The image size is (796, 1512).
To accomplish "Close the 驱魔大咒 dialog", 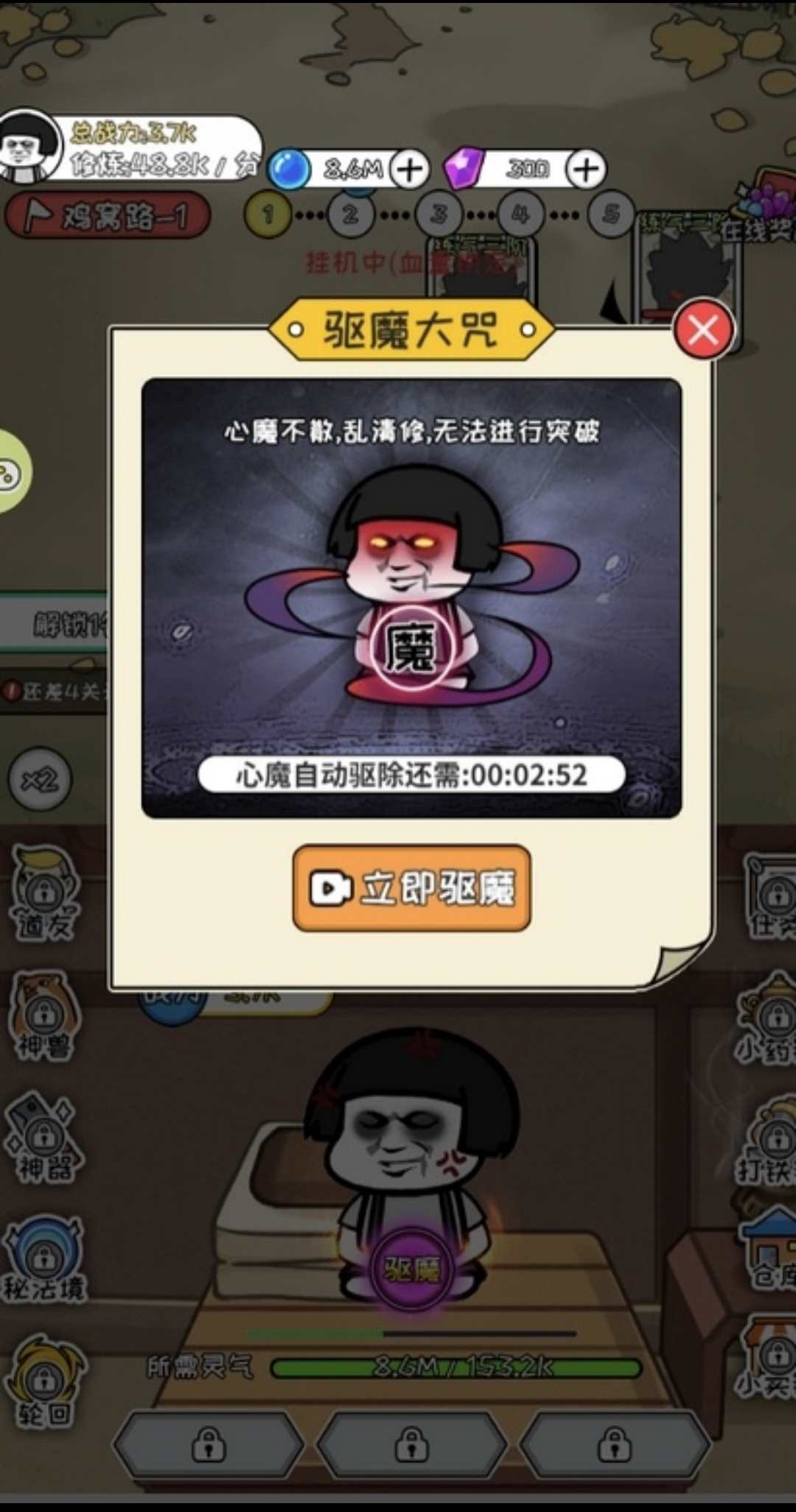I will [703, 329].
